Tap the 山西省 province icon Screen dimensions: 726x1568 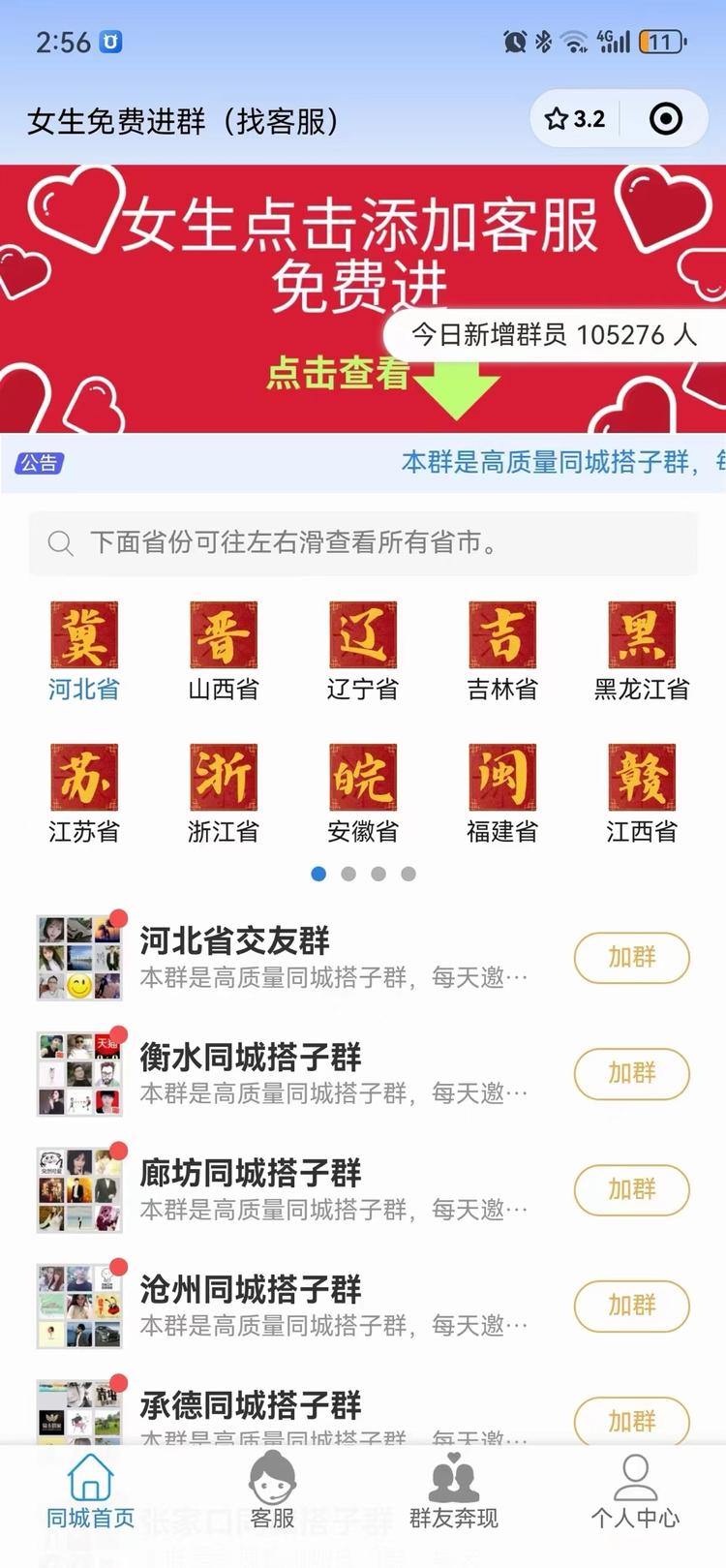223,634
